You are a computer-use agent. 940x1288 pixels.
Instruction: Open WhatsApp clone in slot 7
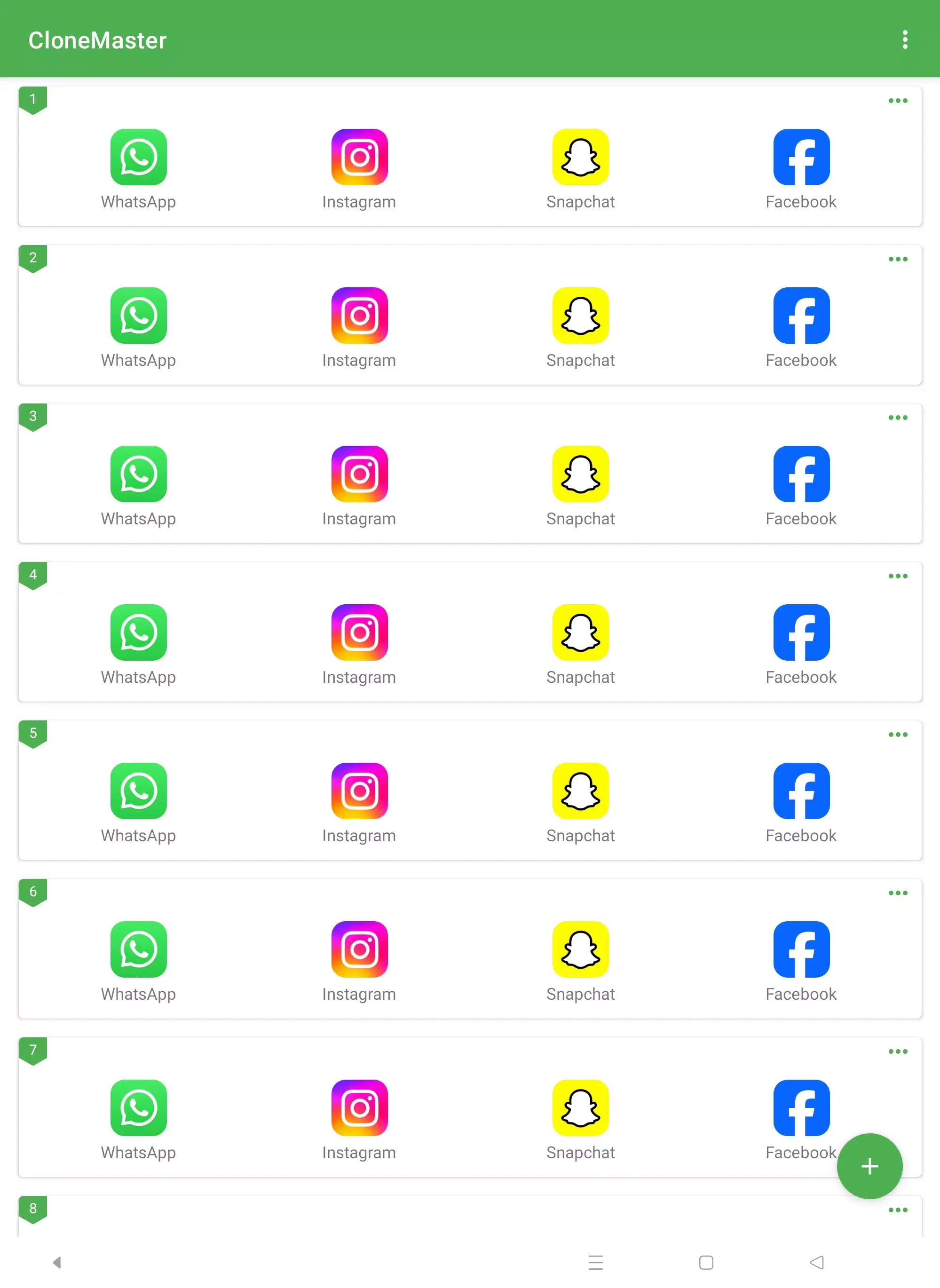pos(139,1107)
